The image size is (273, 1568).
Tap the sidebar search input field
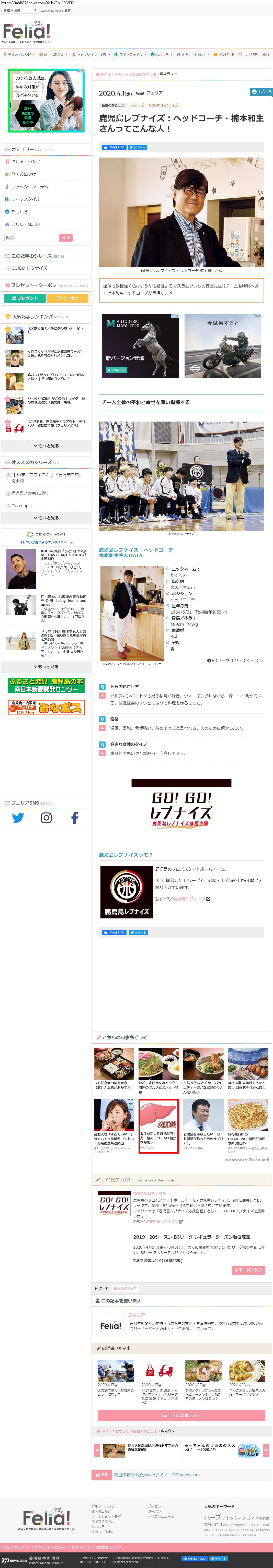click(x=30, y=237)
